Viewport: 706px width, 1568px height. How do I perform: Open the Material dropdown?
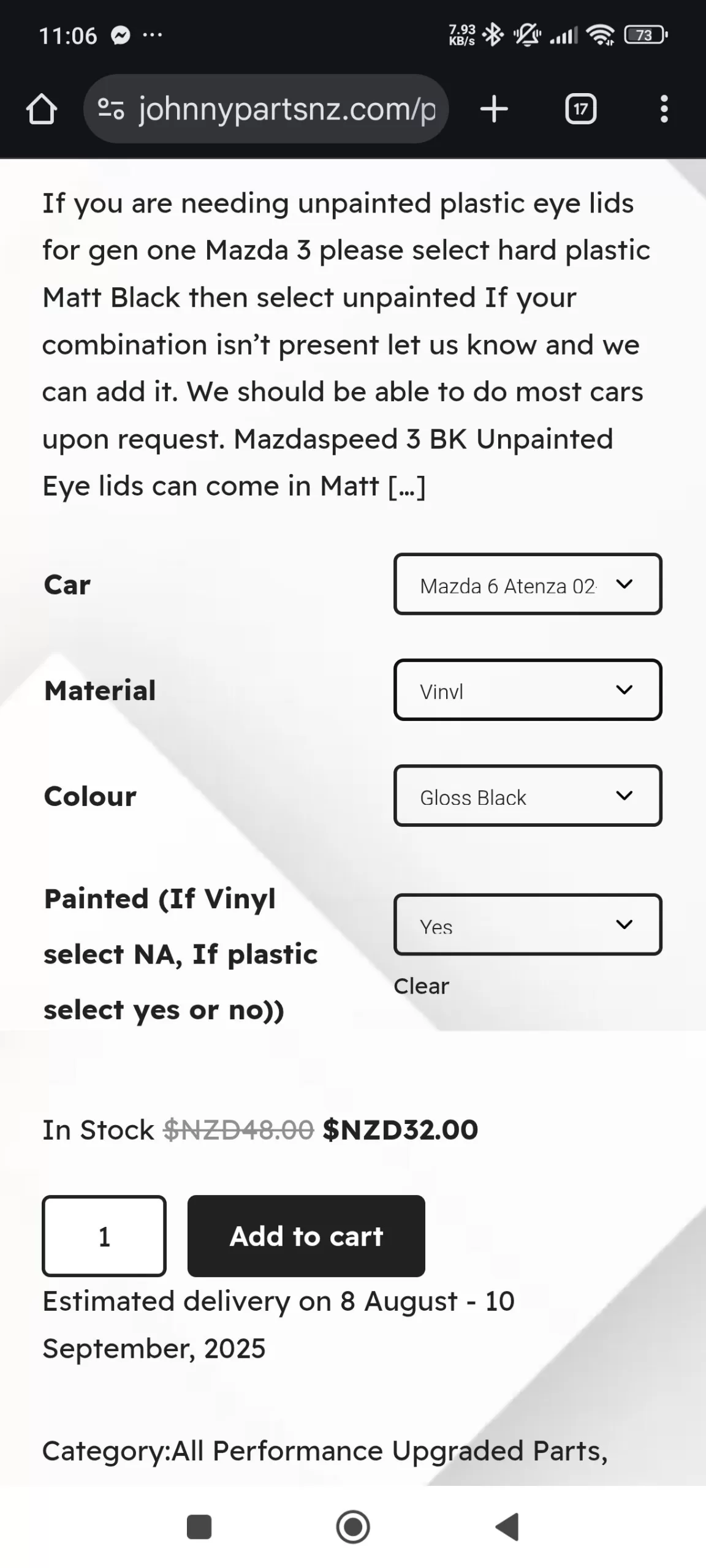527,690
